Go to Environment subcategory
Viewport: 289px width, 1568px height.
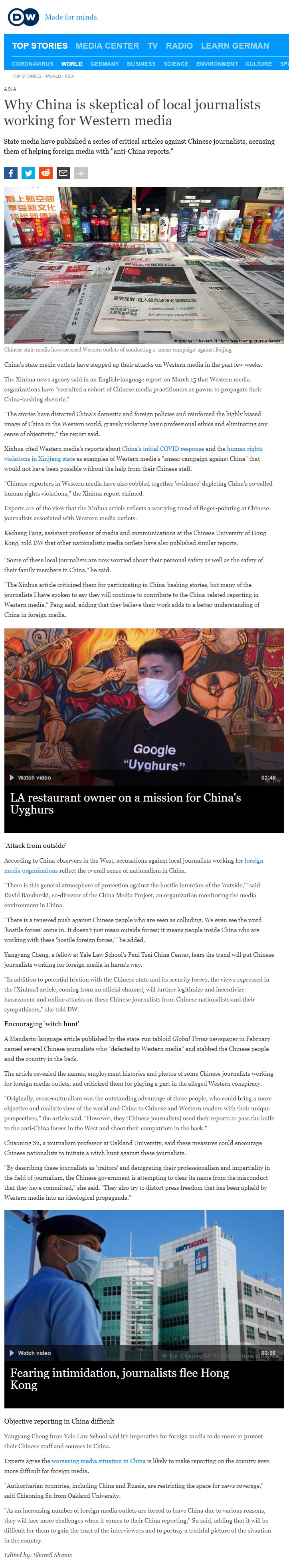217,64
